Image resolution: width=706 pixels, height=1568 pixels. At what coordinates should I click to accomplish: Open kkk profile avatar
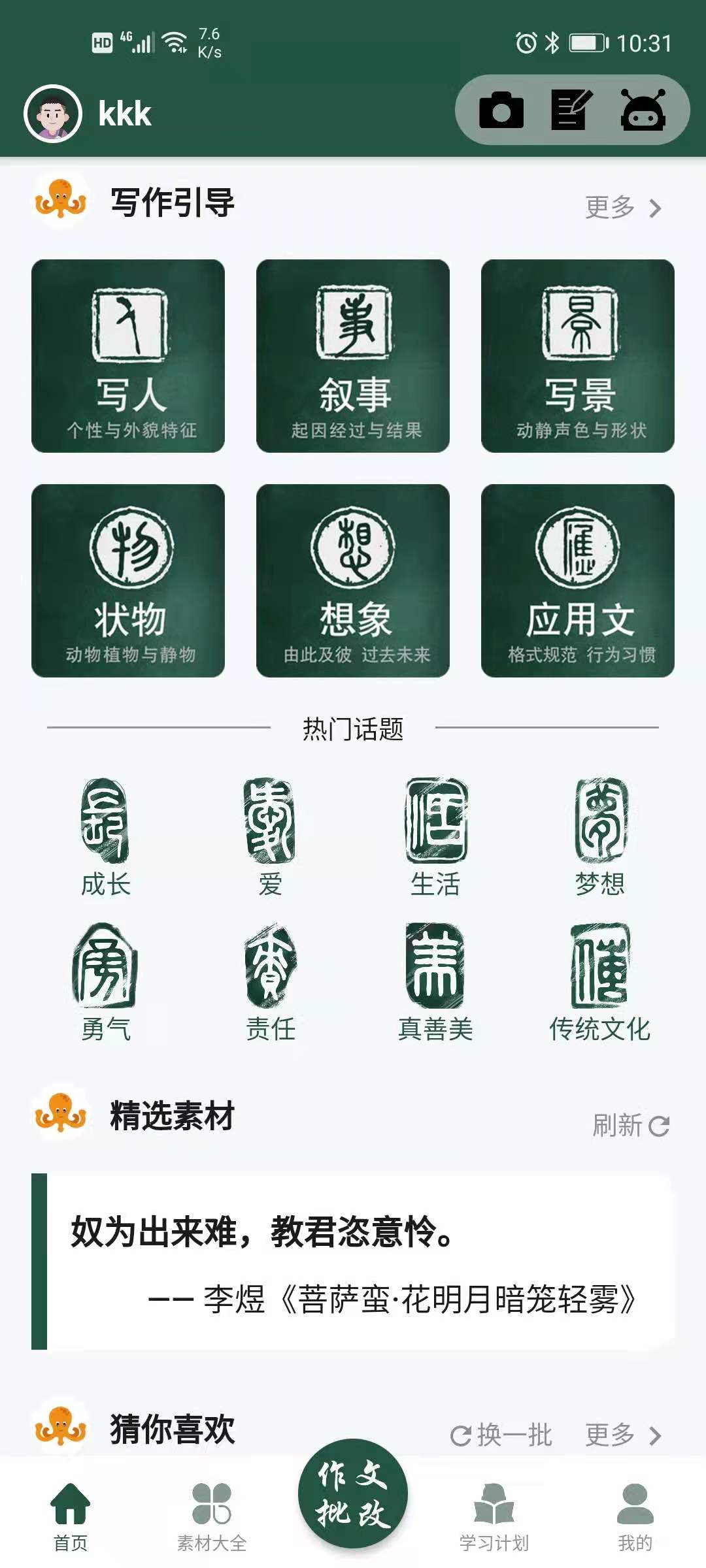53,114
